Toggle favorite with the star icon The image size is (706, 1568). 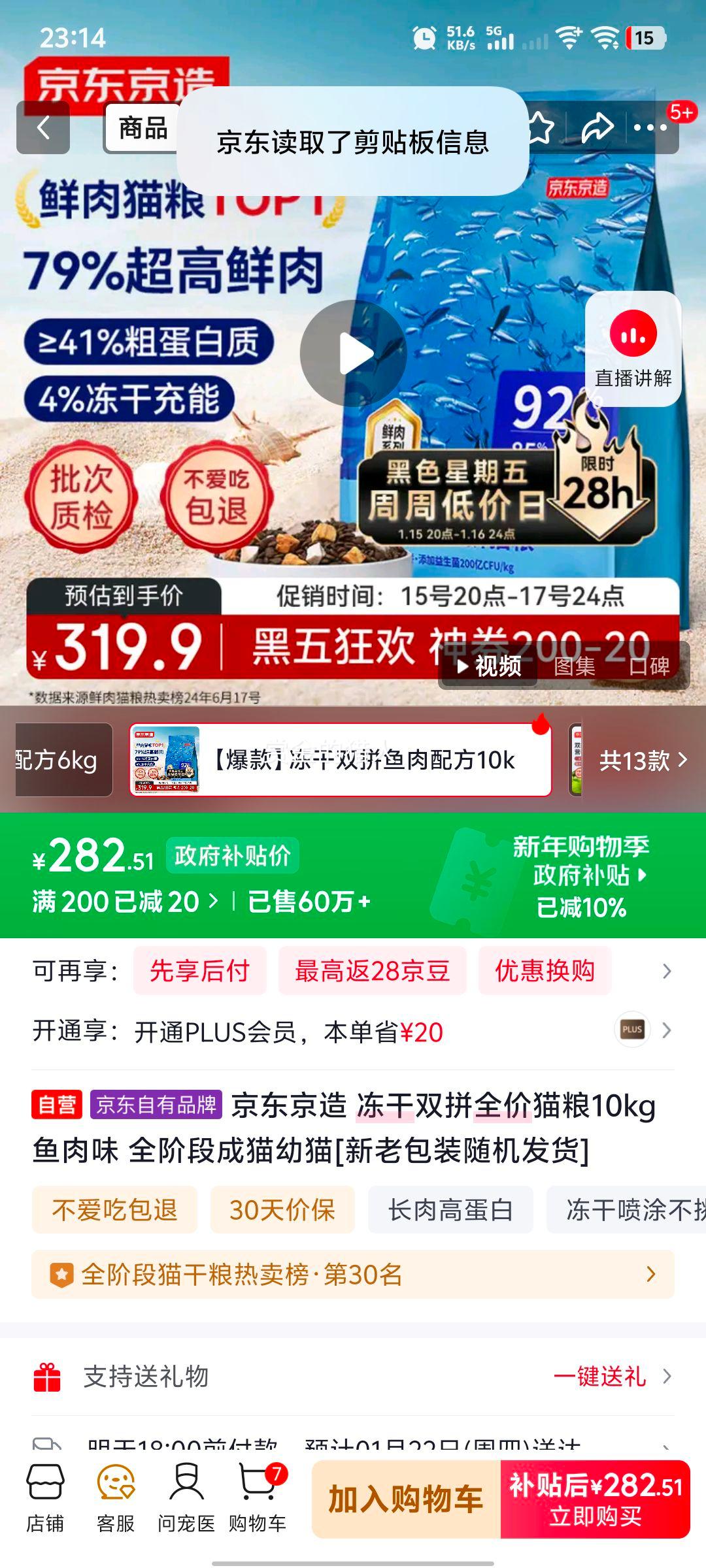(541, 128)
